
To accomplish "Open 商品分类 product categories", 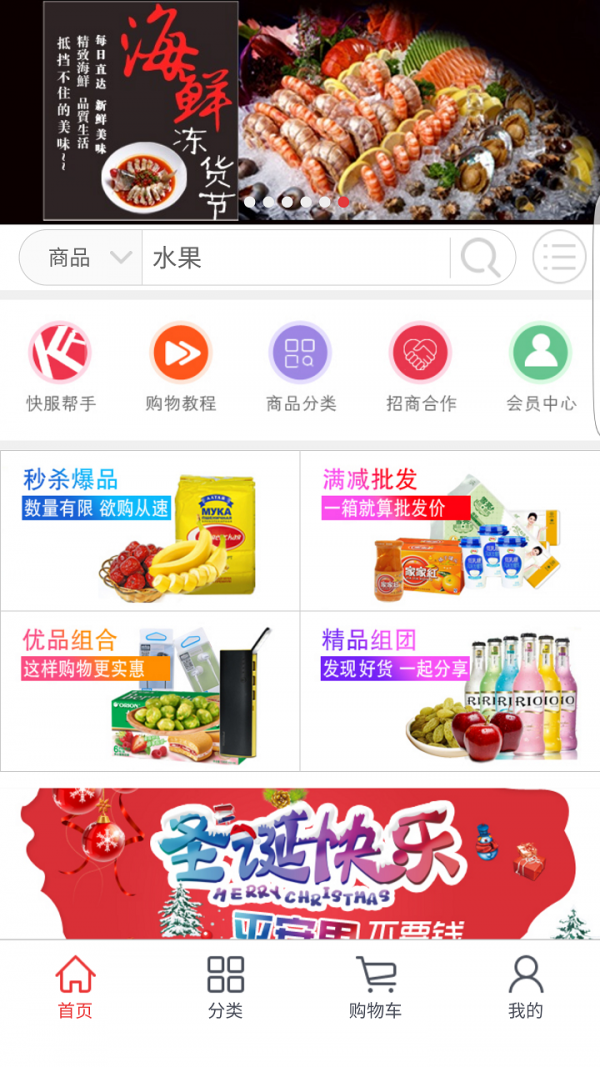I will pyautogui.click(x=300, y=367).
